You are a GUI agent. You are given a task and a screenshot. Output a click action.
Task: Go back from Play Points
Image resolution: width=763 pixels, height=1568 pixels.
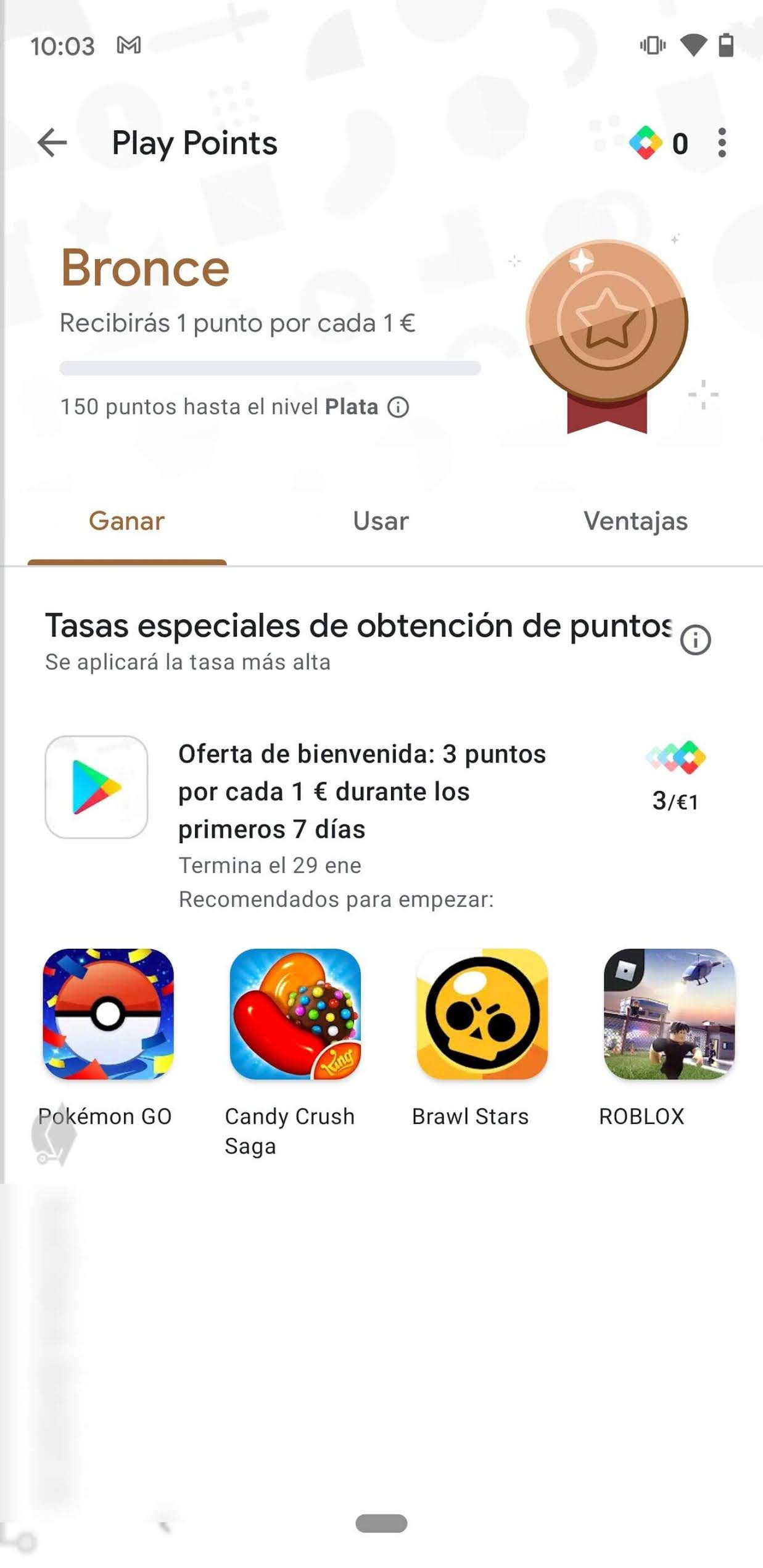pyautogui.click(x=52, y=143)
